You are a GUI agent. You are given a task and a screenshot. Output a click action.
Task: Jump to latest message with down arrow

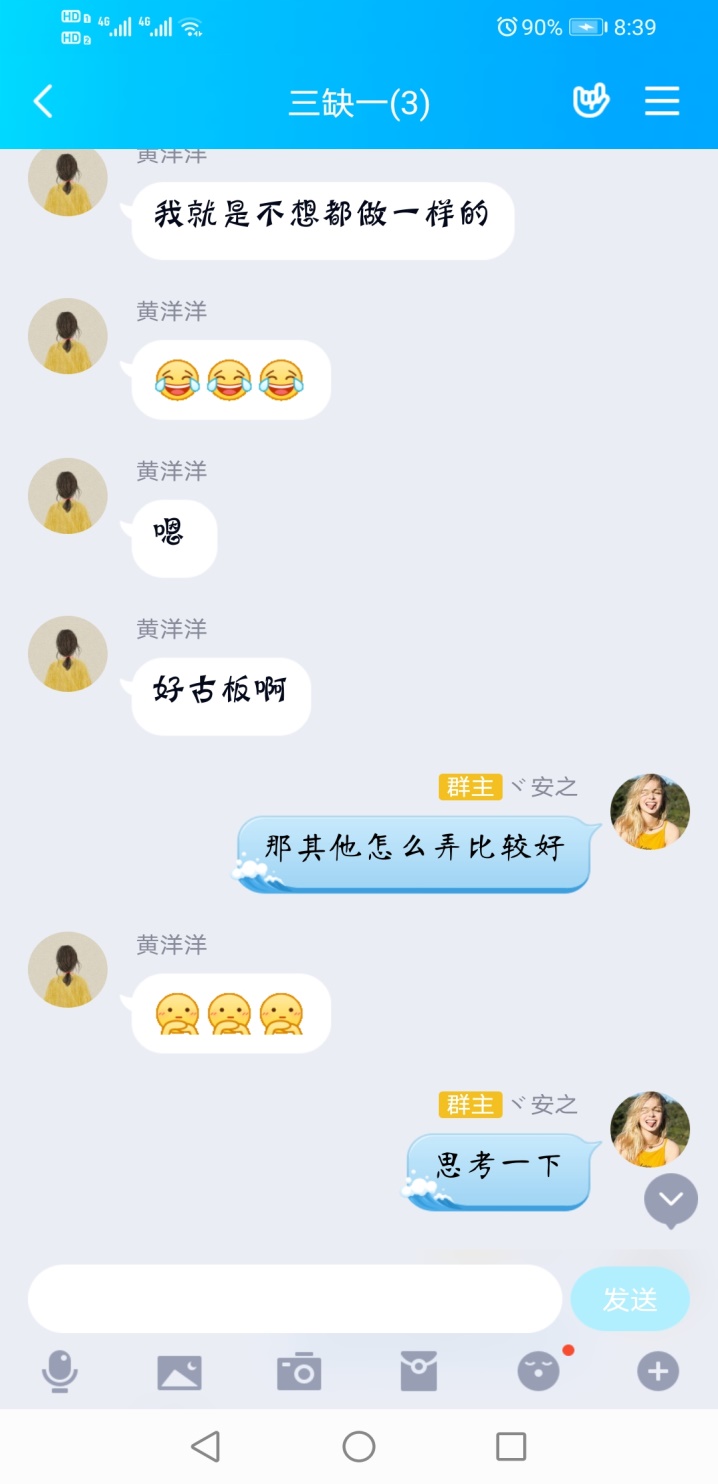pos(670,1199)
